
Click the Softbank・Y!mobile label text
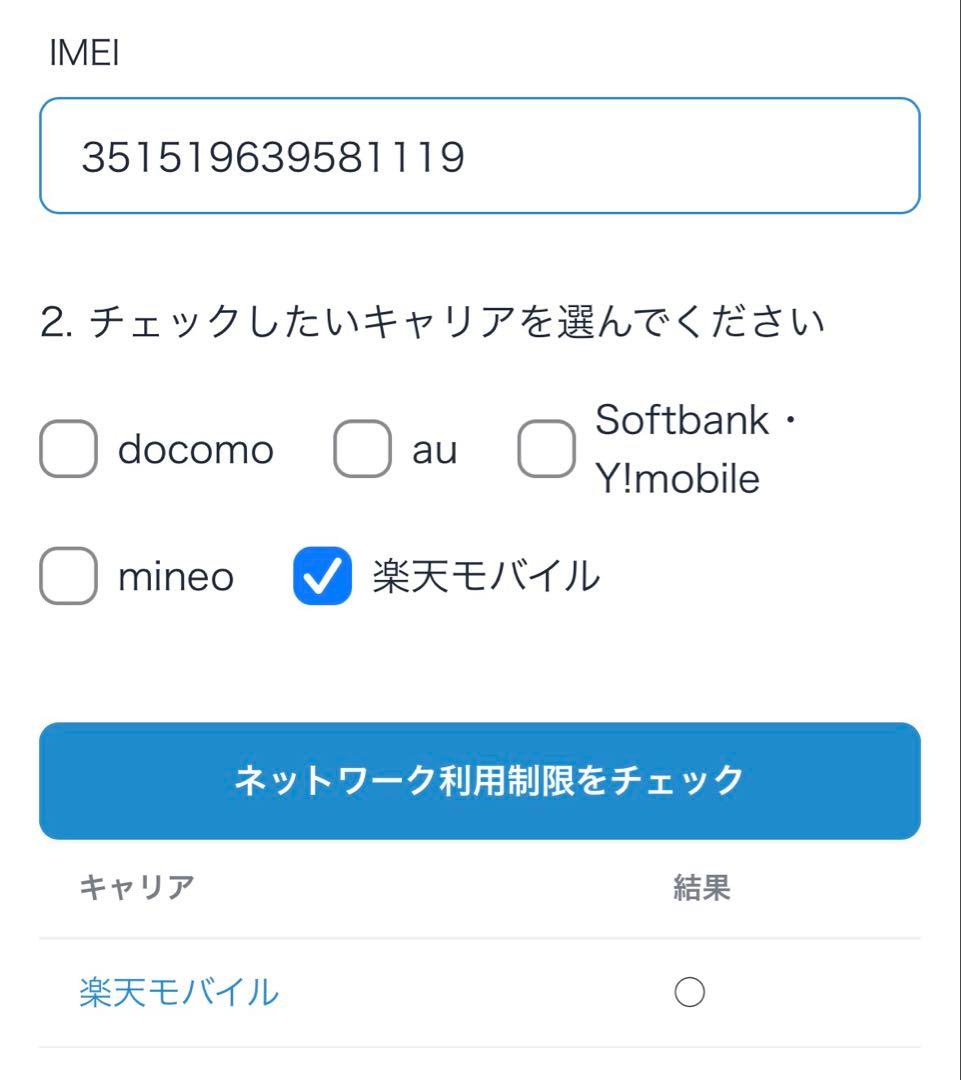coord(676,449)
